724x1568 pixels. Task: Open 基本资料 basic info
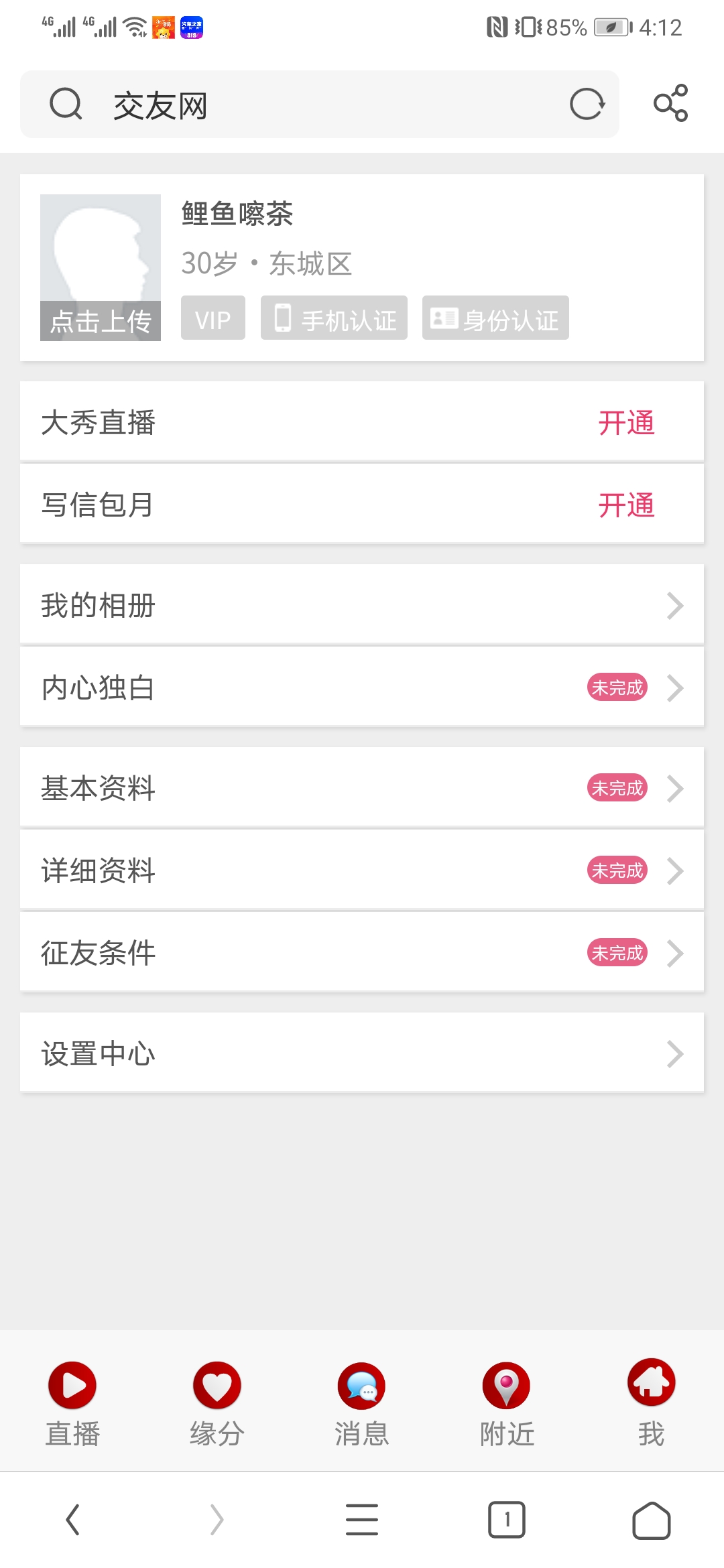point(362,788)
